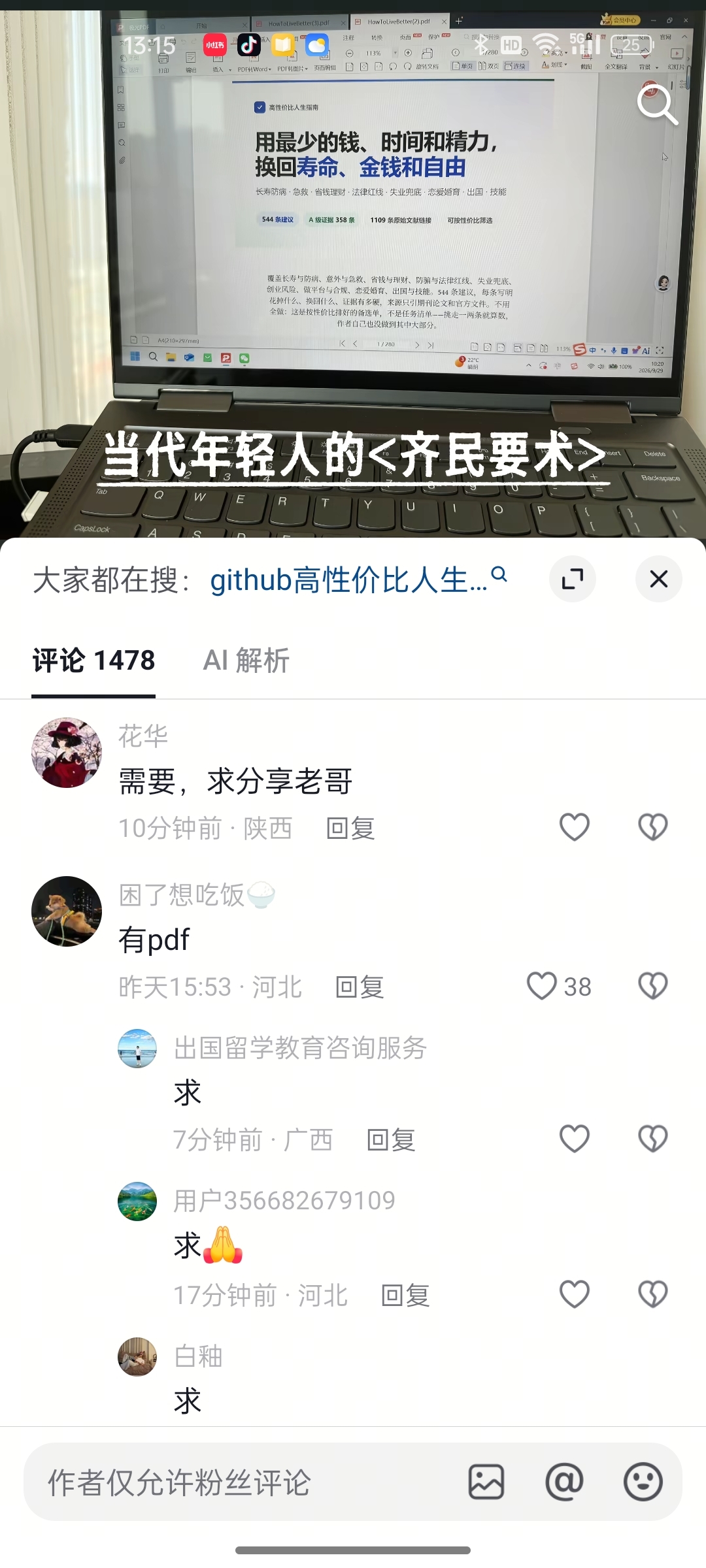Dislike 花华's comment
706x1568 pixels.
(653, 827)
